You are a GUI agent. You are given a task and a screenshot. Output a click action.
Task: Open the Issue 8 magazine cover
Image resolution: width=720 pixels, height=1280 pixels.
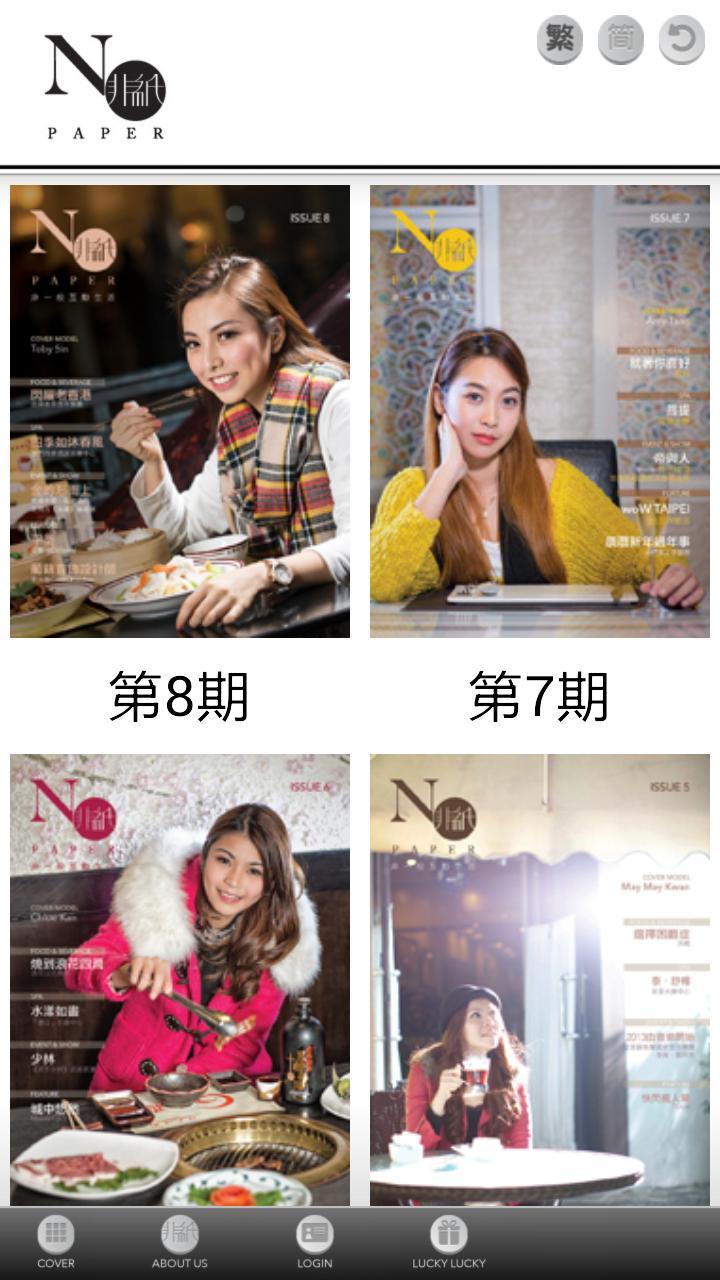(180, 411)
